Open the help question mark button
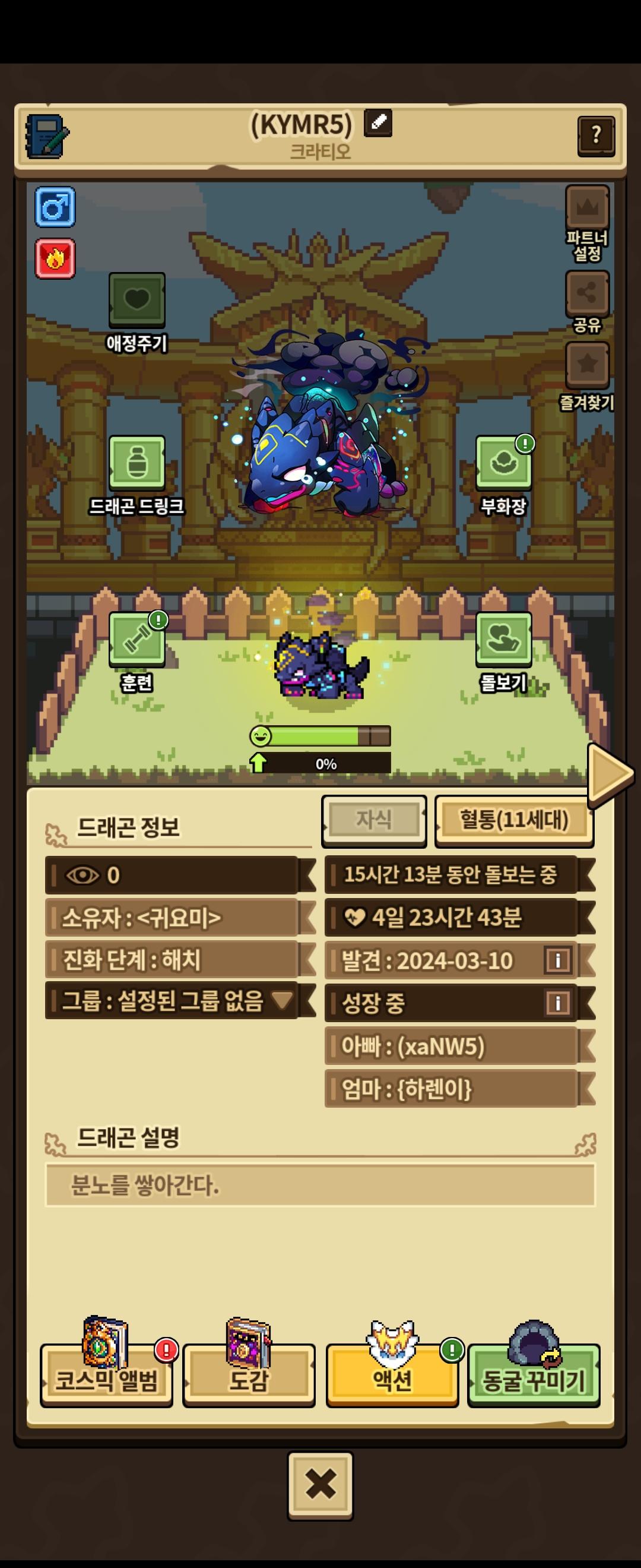Screen dimensions: 641x1568 tap(596, 136)
